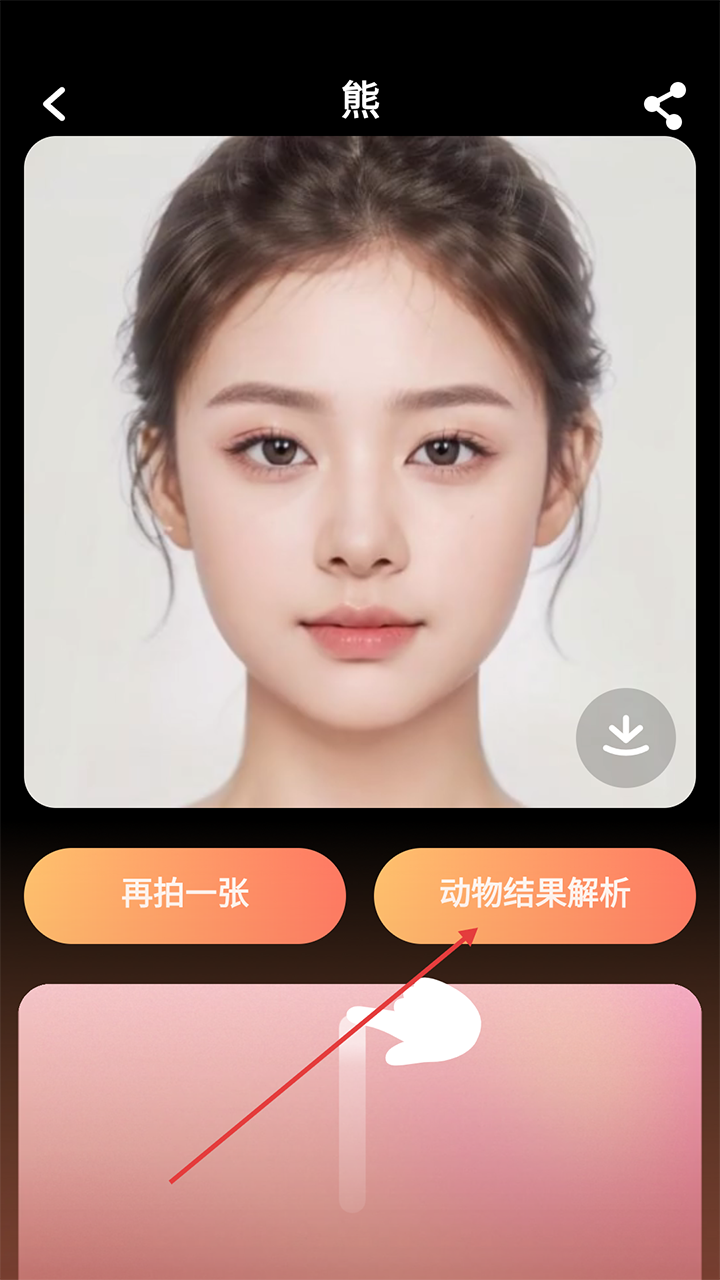Go back using the top-left arrow
This screenshot has height=1280, width=720.
coord(54,104)
